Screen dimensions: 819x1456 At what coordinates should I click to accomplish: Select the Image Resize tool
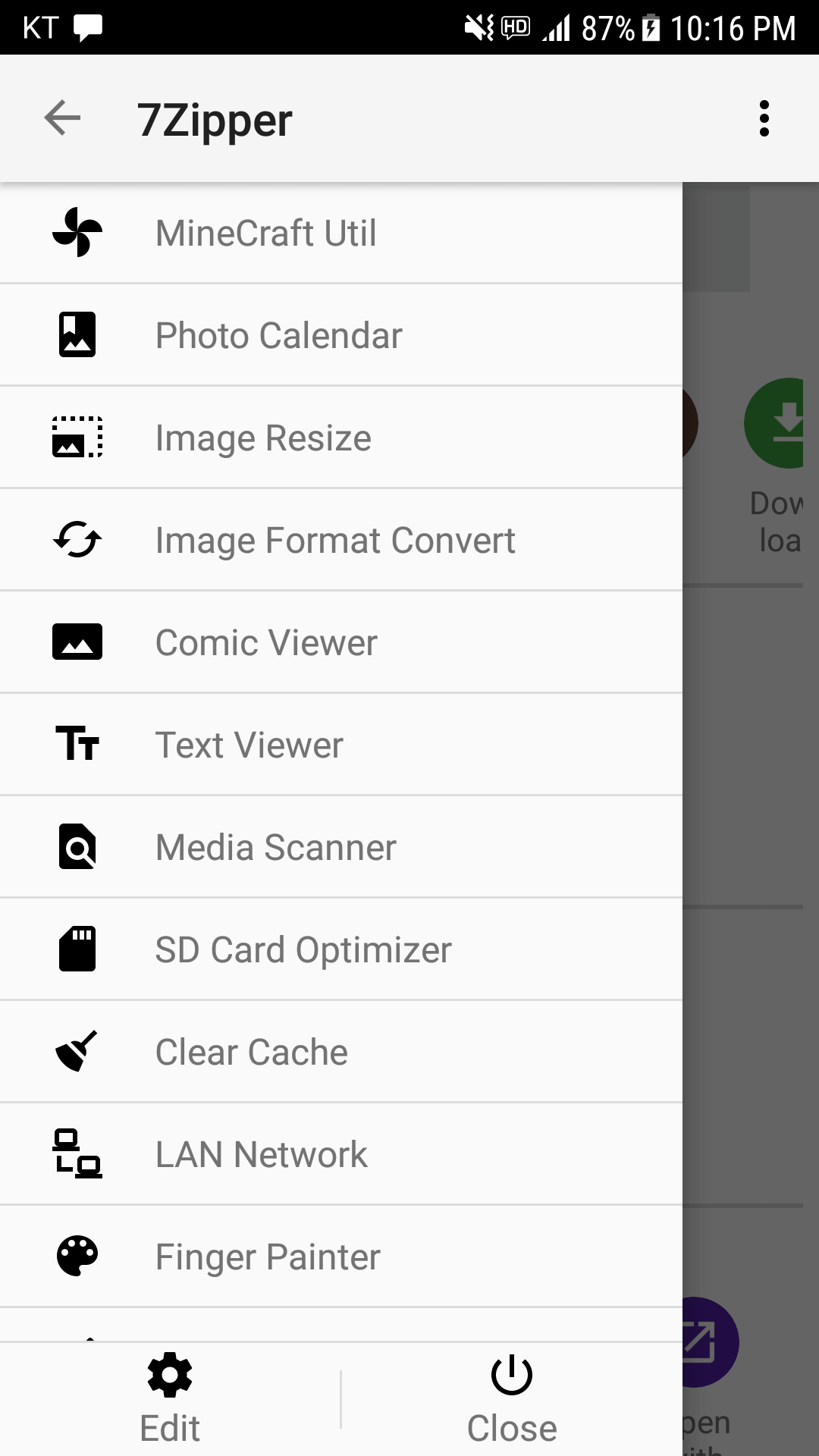tap(262, 437)
